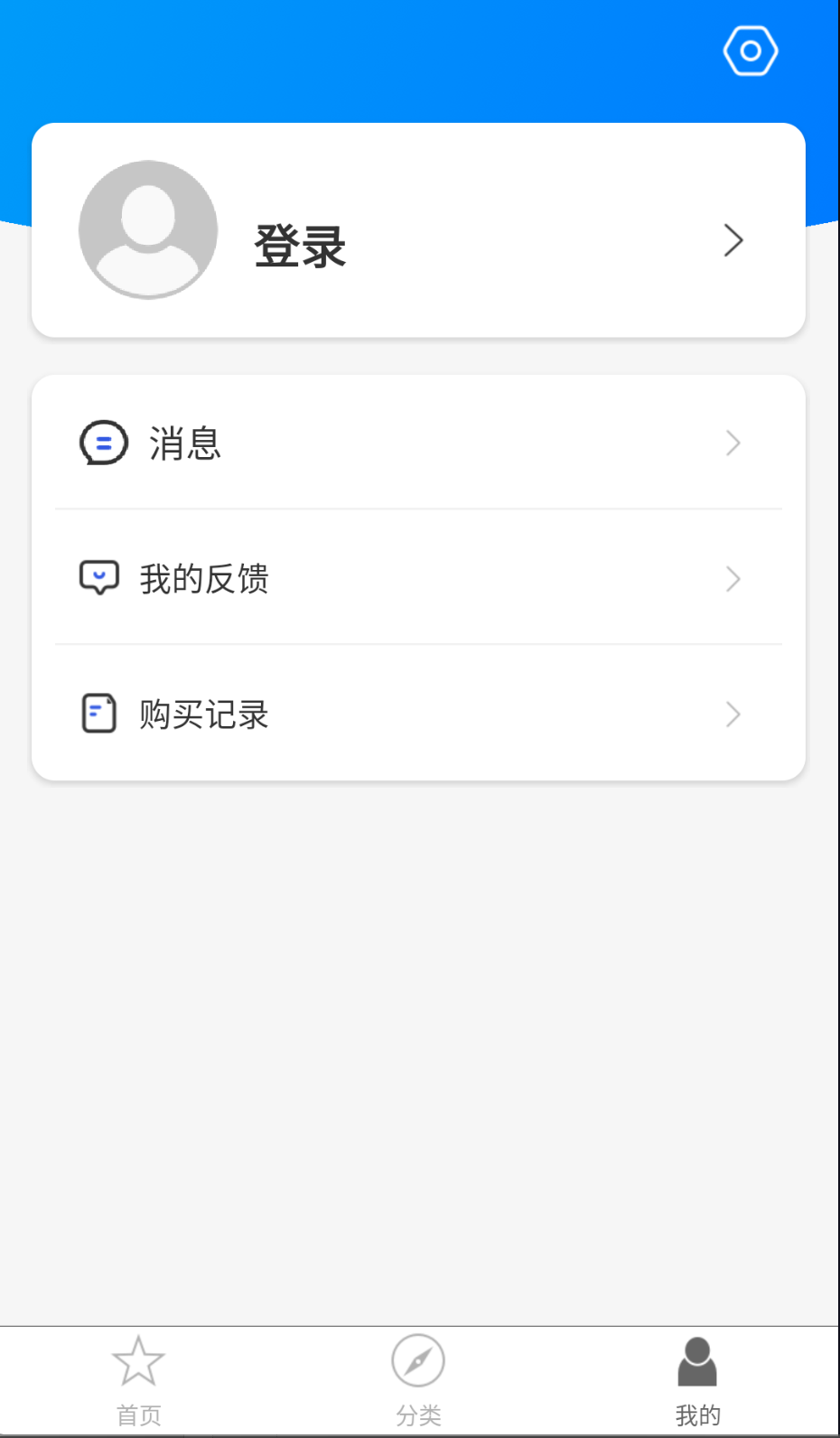Open the 购买记录 chevron arrow
Viewport: 840px width, 1438px height.
(733, 714)
